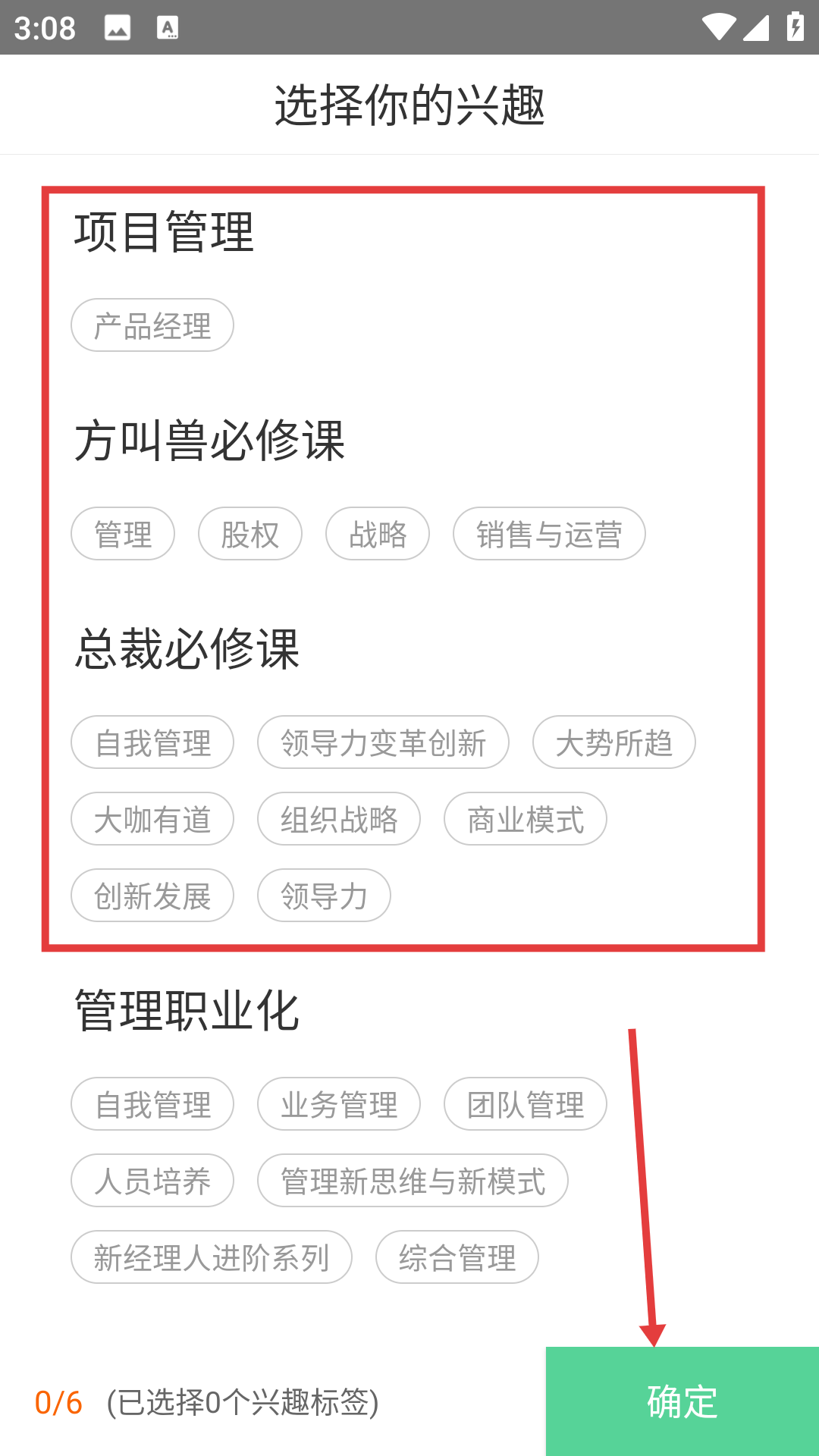The height and width of the screenshot is (1456, 819).
Task: Pick the 管理新思维与新模式 tag
Action: click(413, 1181)
